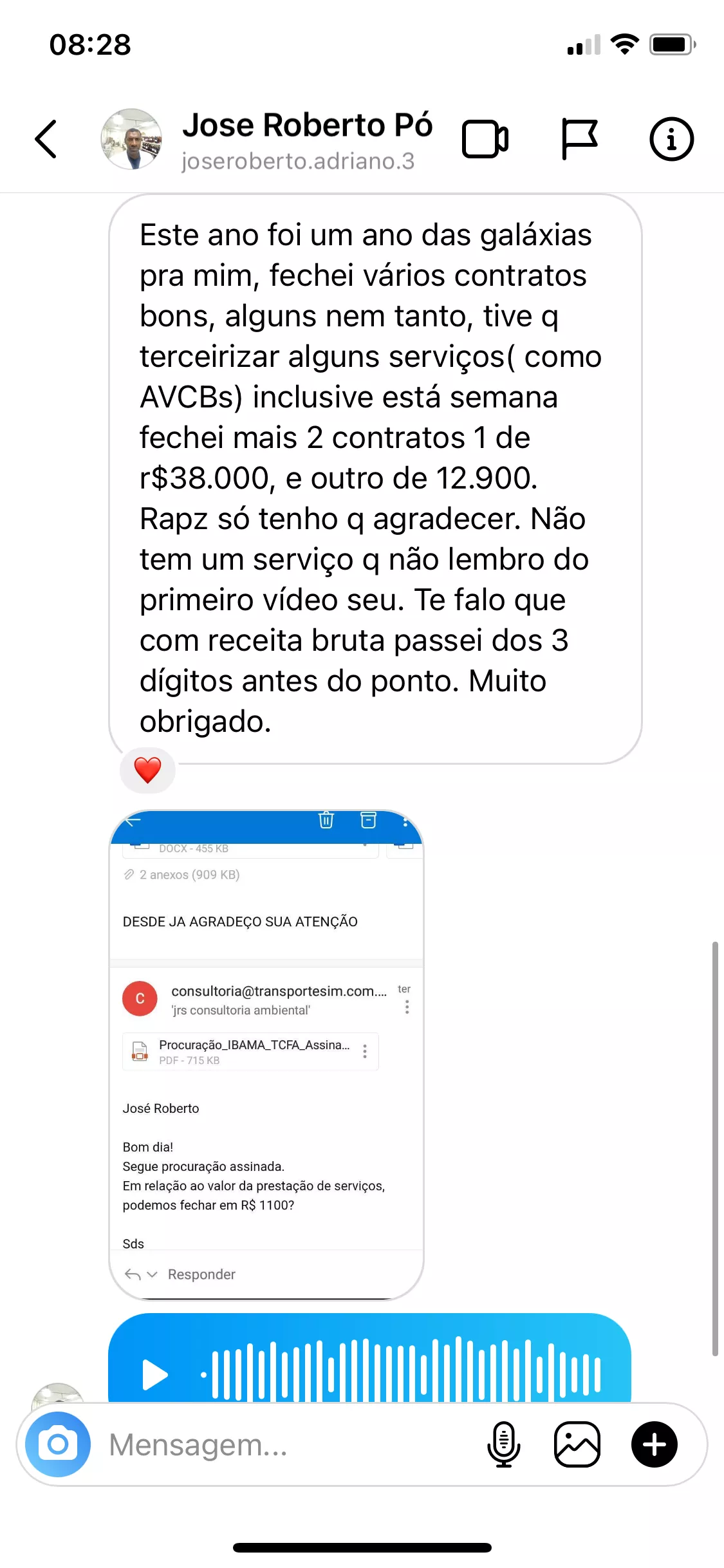
Task: Record a voice message with the microphone
Action: (504, 1444)
